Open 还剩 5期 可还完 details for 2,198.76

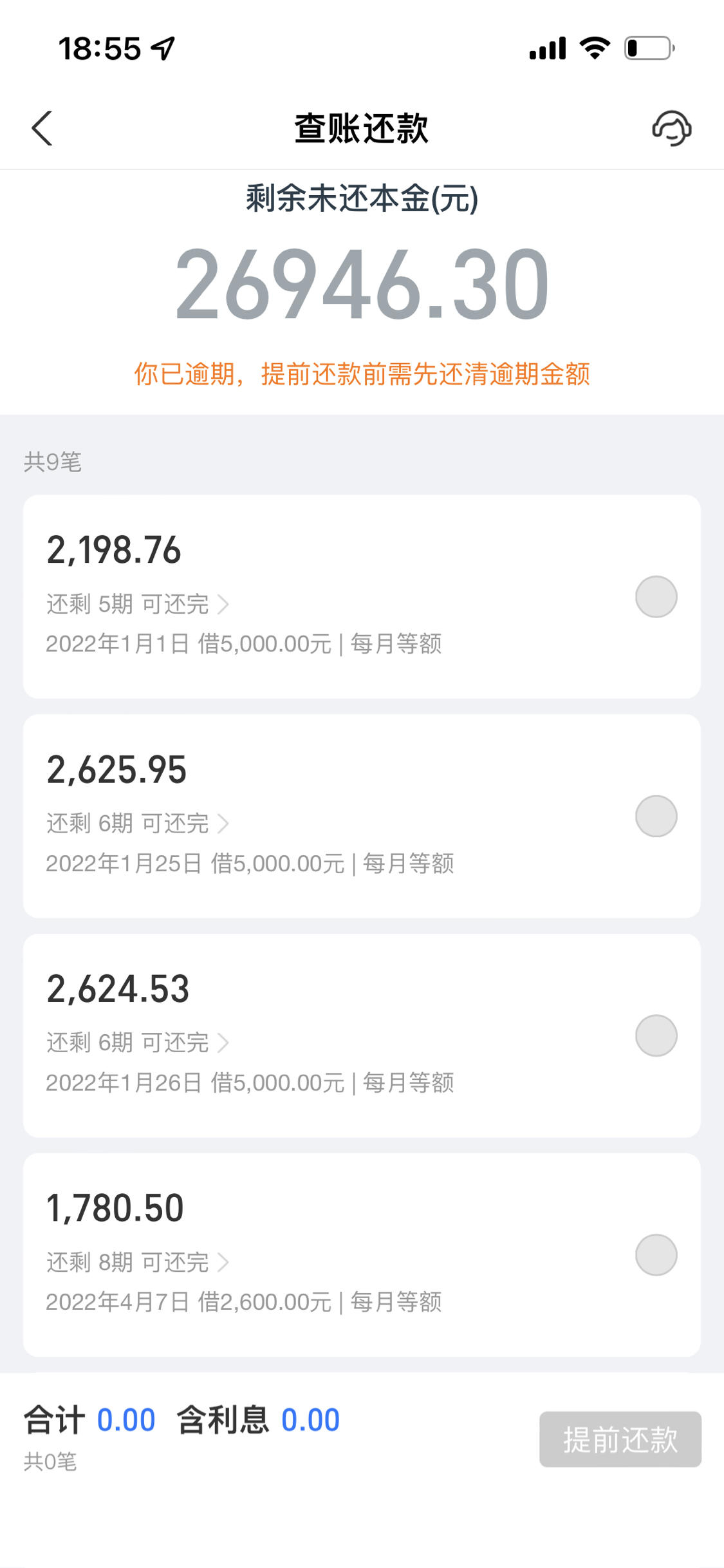(x=138, y=604)
